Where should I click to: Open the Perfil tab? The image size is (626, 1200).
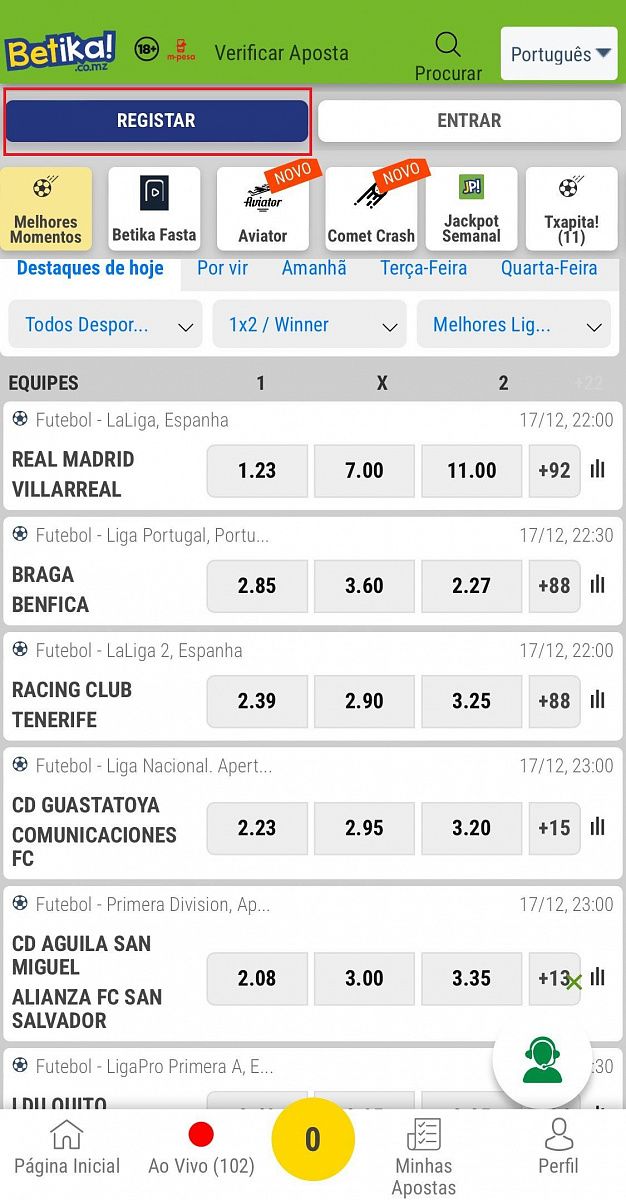[x=558, y=1147]
